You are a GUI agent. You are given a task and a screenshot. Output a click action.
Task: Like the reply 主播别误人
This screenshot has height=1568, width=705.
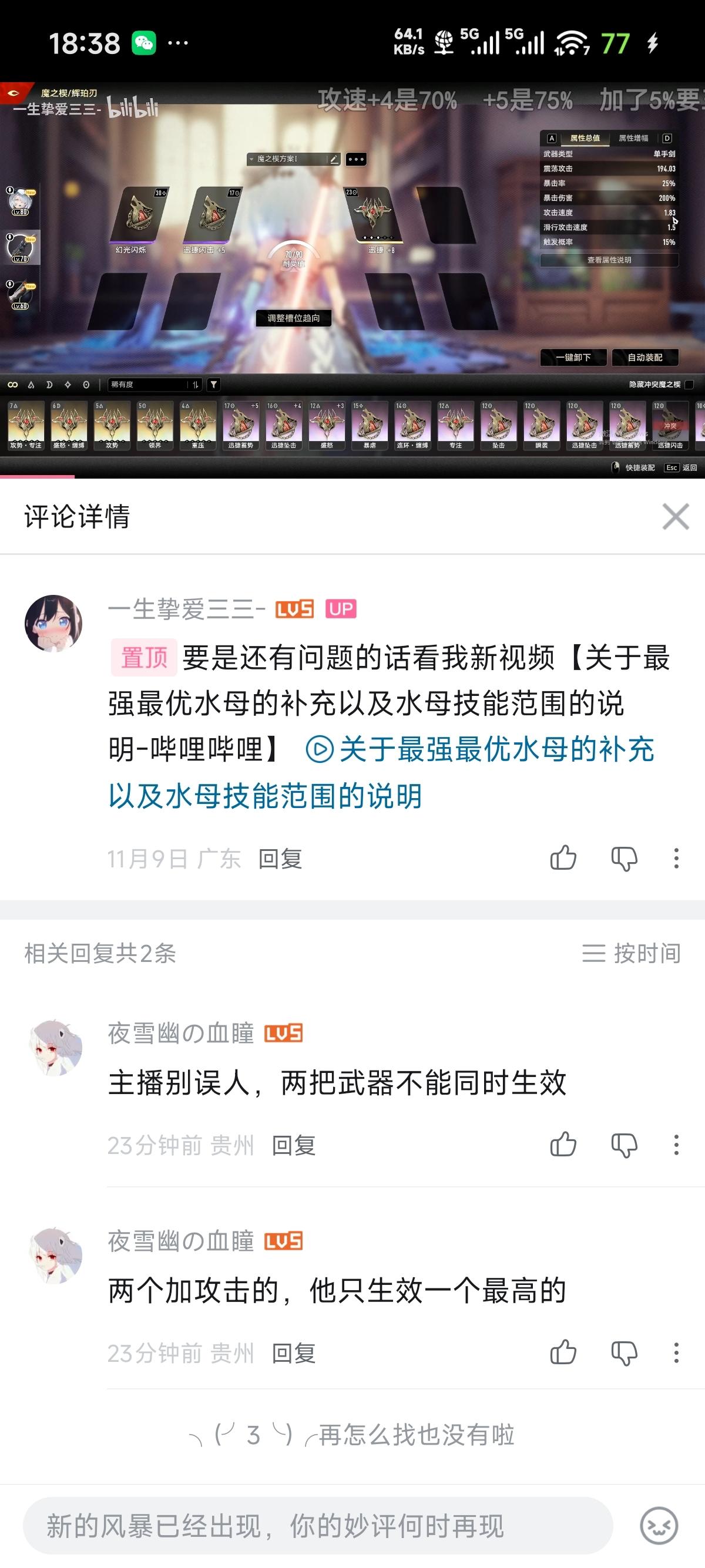[563, 1145]
